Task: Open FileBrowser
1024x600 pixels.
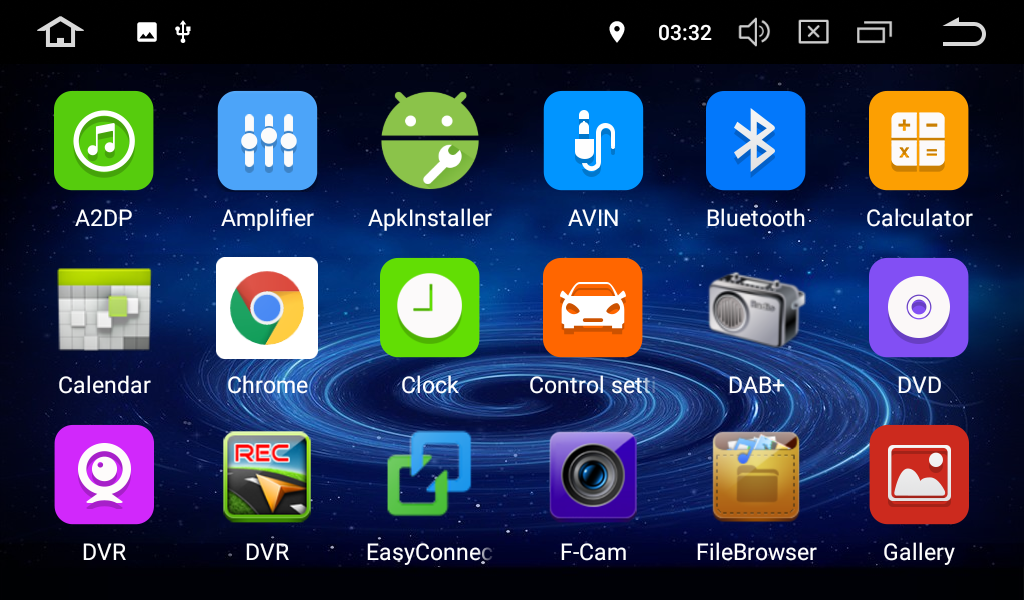Action: click(755, 475)
